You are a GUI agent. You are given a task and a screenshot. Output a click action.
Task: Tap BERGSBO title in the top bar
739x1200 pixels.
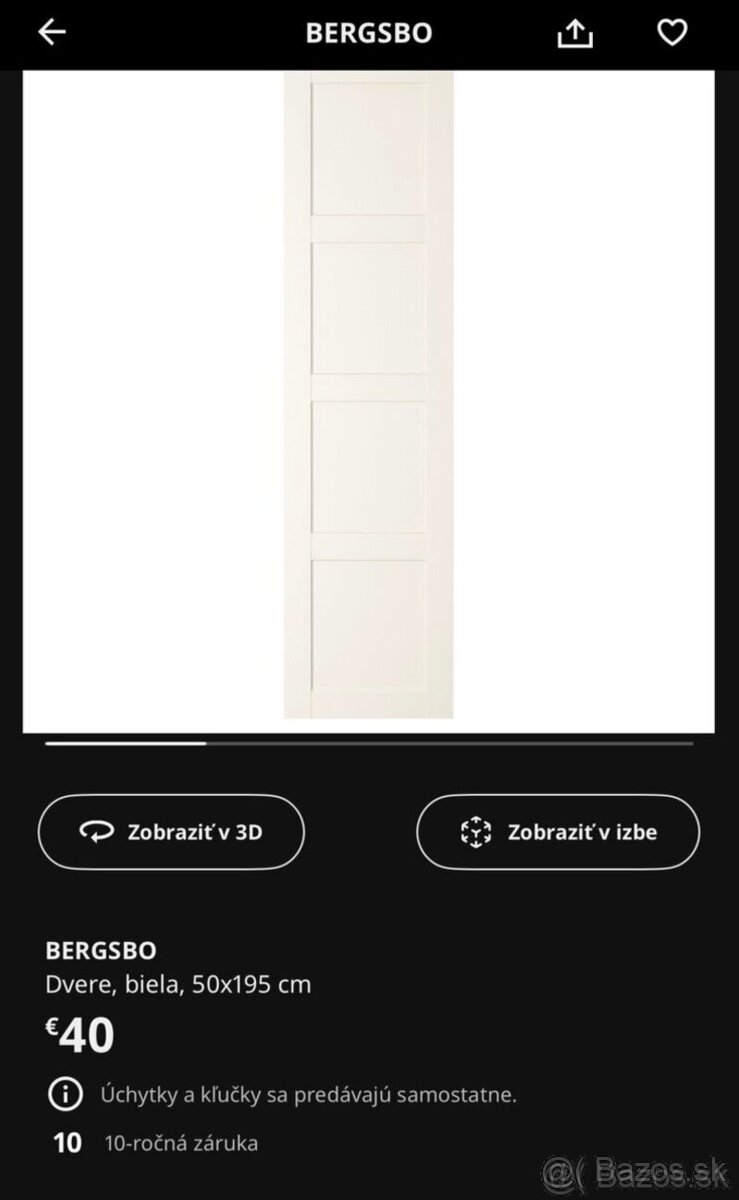point(369,32)
